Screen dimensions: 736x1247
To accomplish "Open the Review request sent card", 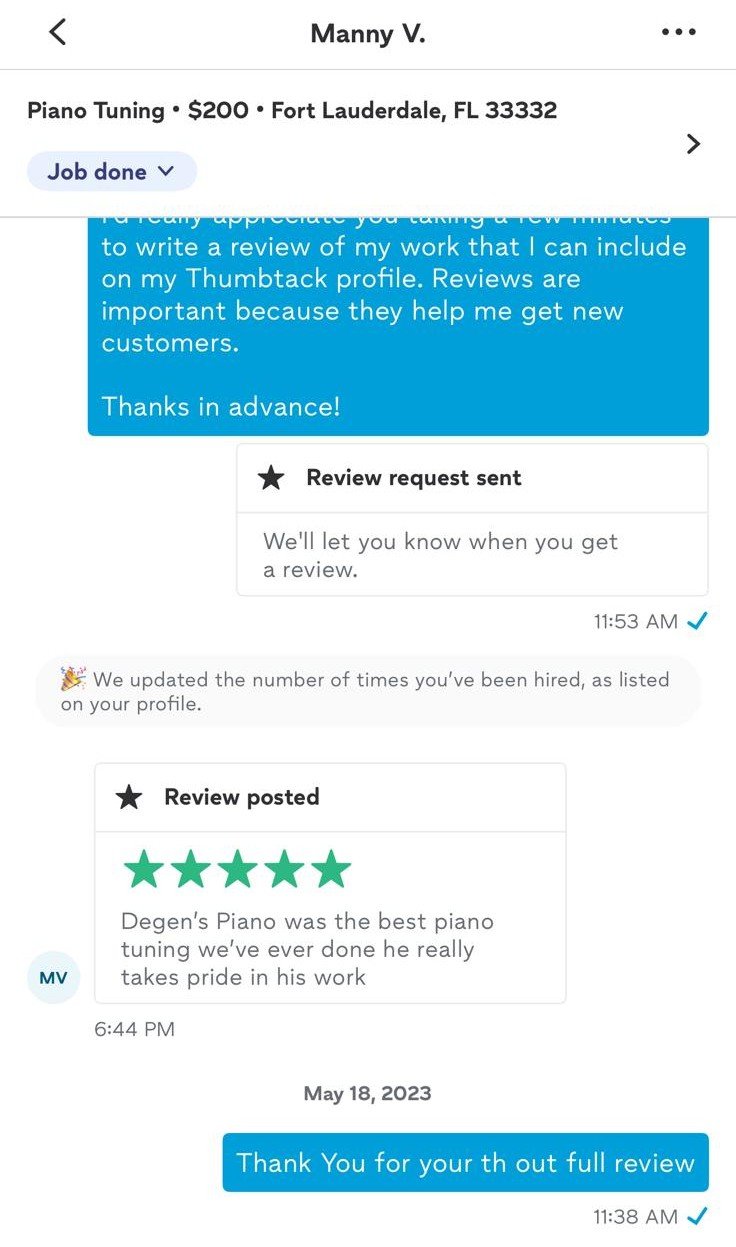I will click(472, 520).
